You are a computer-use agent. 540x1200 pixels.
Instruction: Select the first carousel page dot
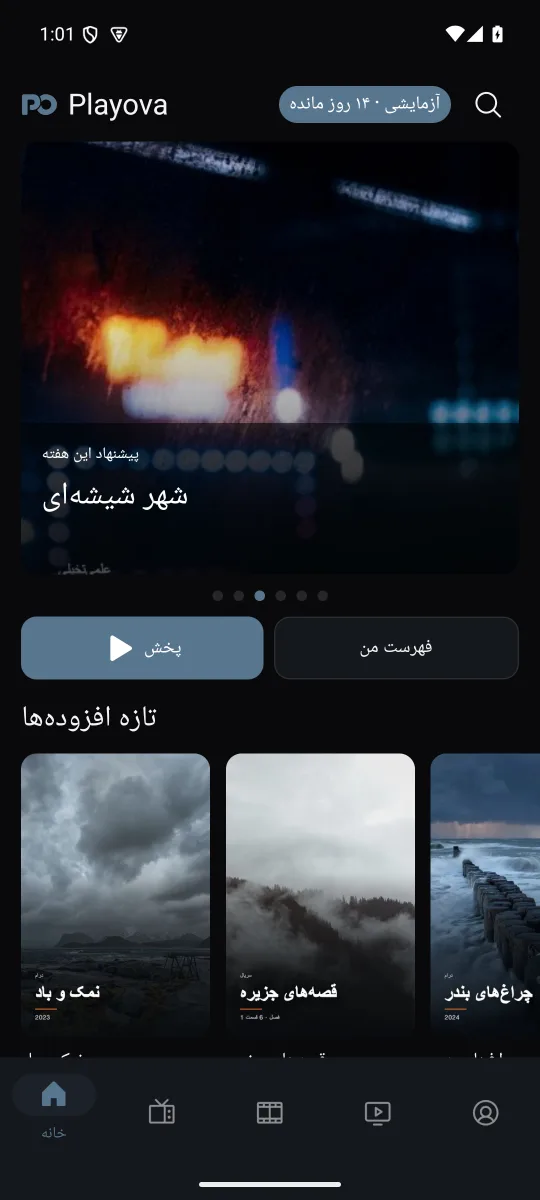[x=218, y=596]
